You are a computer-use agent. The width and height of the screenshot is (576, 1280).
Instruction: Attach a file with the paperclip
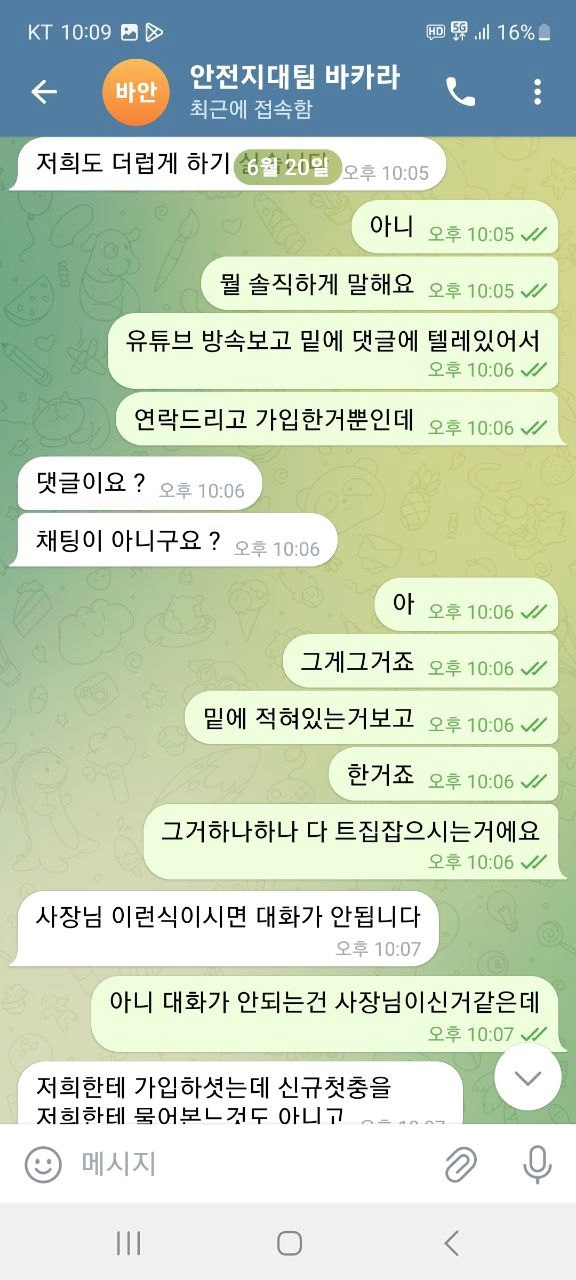pos(461,1164)
